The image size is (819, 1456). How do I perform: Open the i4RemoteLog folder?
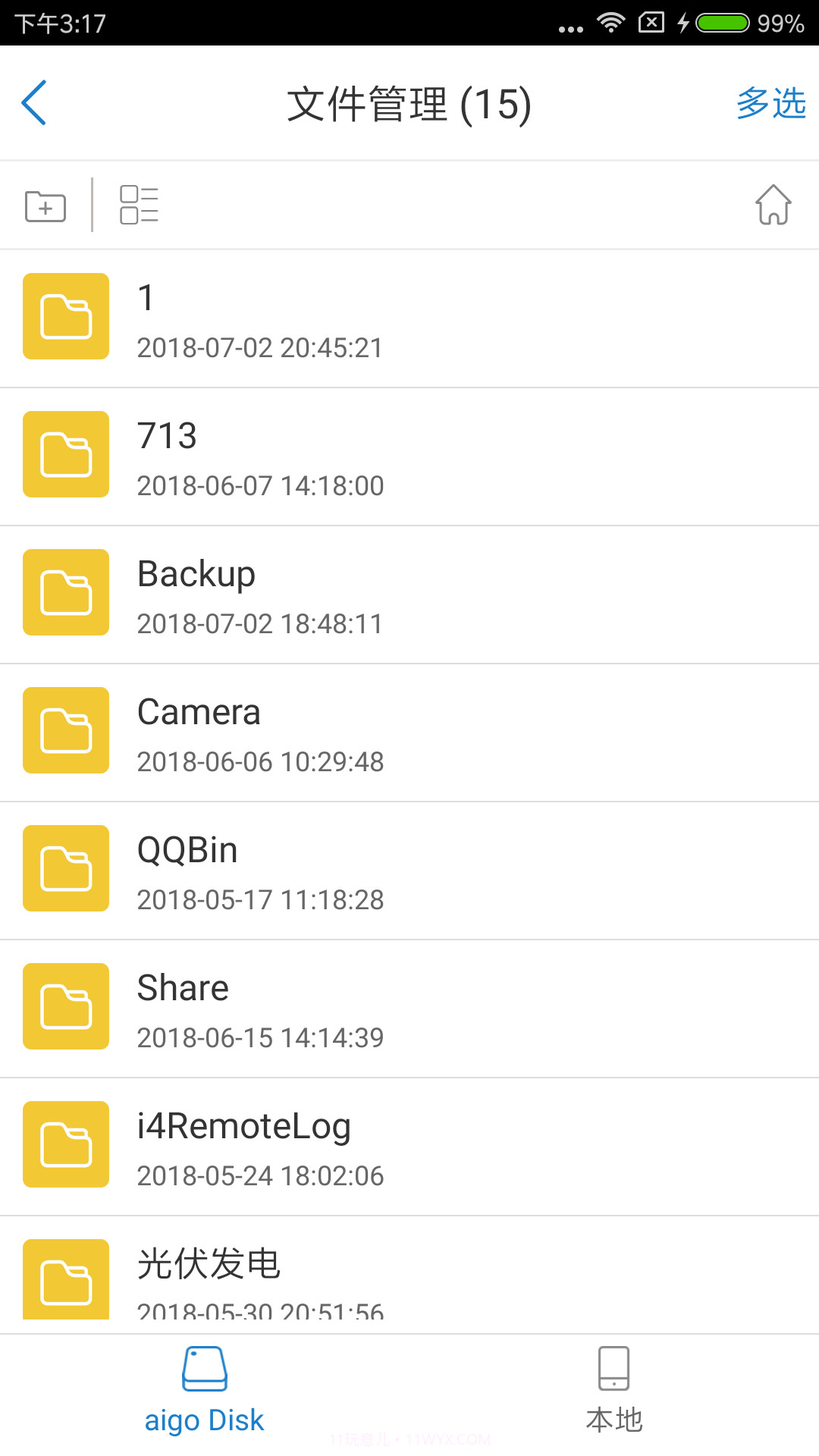click(x=303, y=1144)
